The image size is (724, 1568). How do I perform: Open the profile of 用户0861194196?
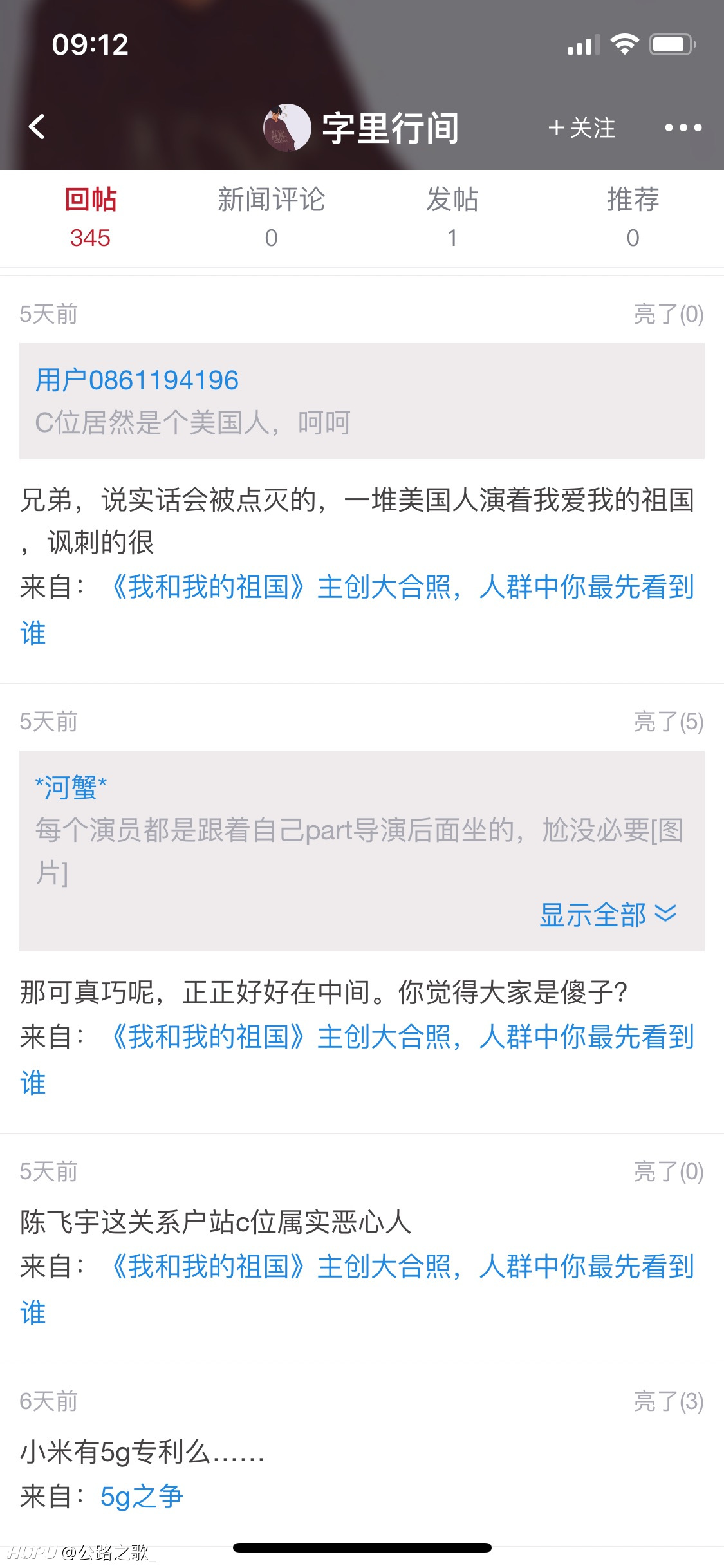click(x=137, y=380)
